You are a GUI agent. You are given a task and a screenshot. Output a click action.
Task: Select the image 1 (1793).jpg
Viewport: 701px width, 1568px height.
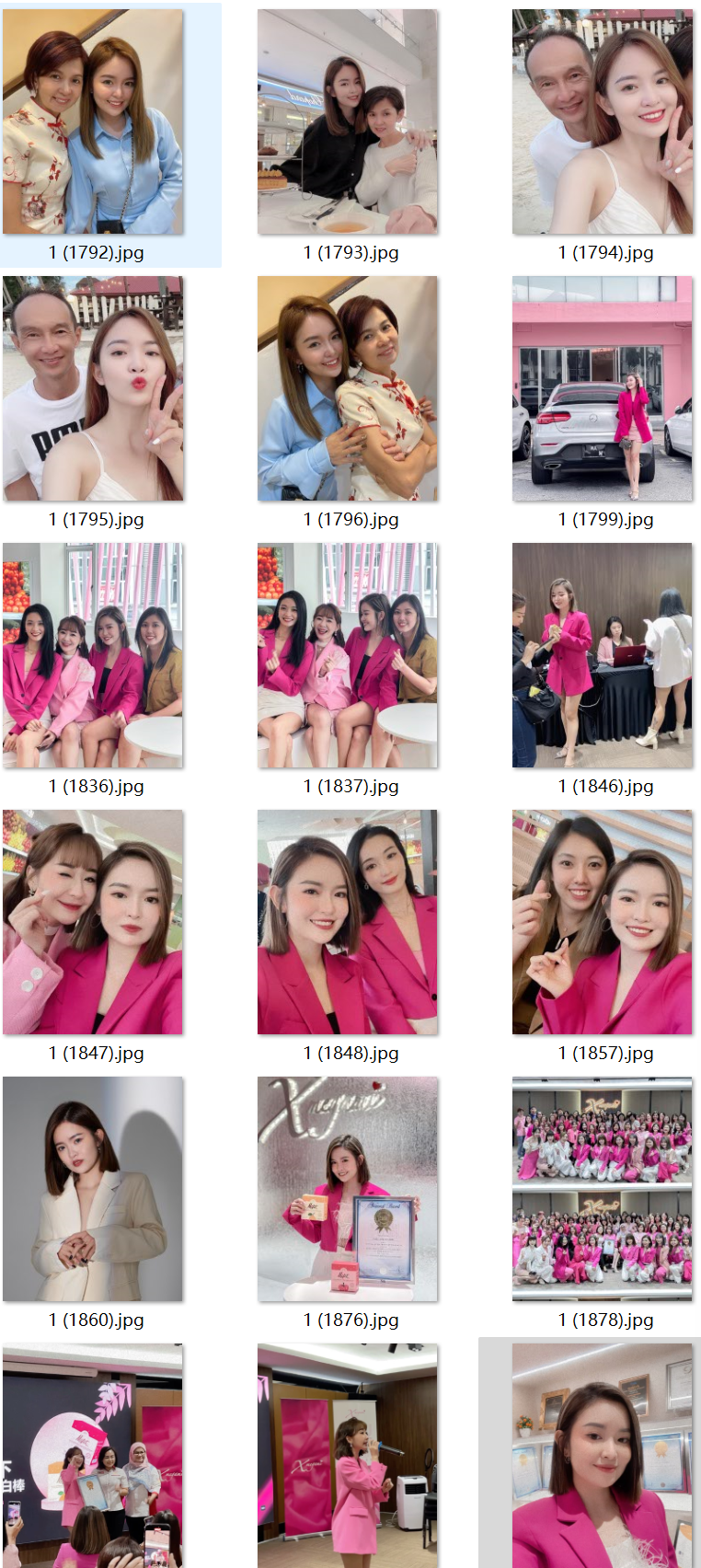coord(348,121)
